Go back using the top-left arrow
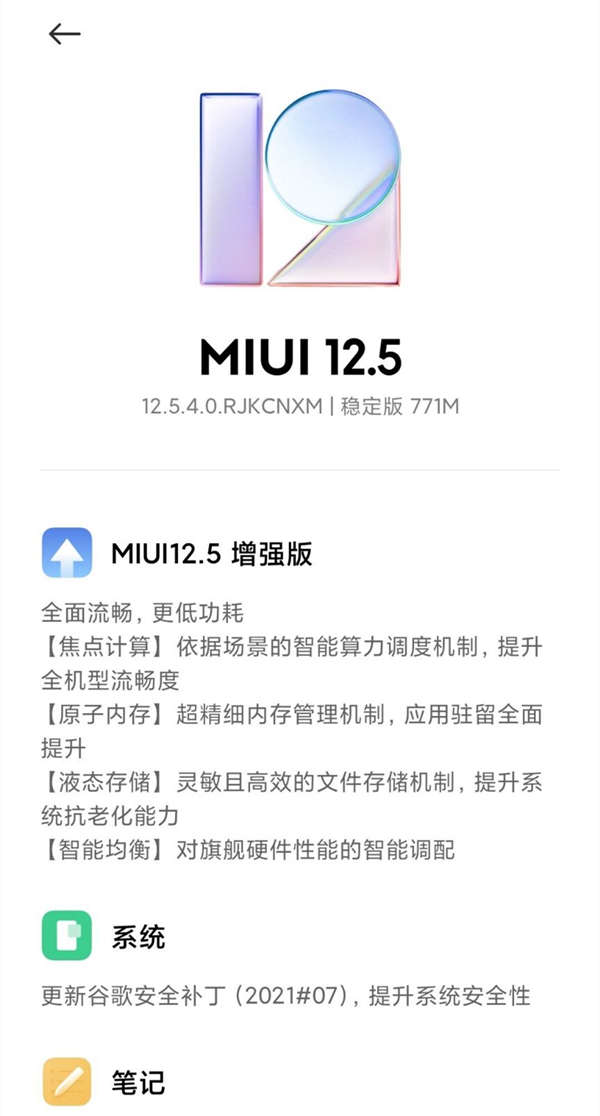Screen dimensions: 600x1116 pos(64,34)
